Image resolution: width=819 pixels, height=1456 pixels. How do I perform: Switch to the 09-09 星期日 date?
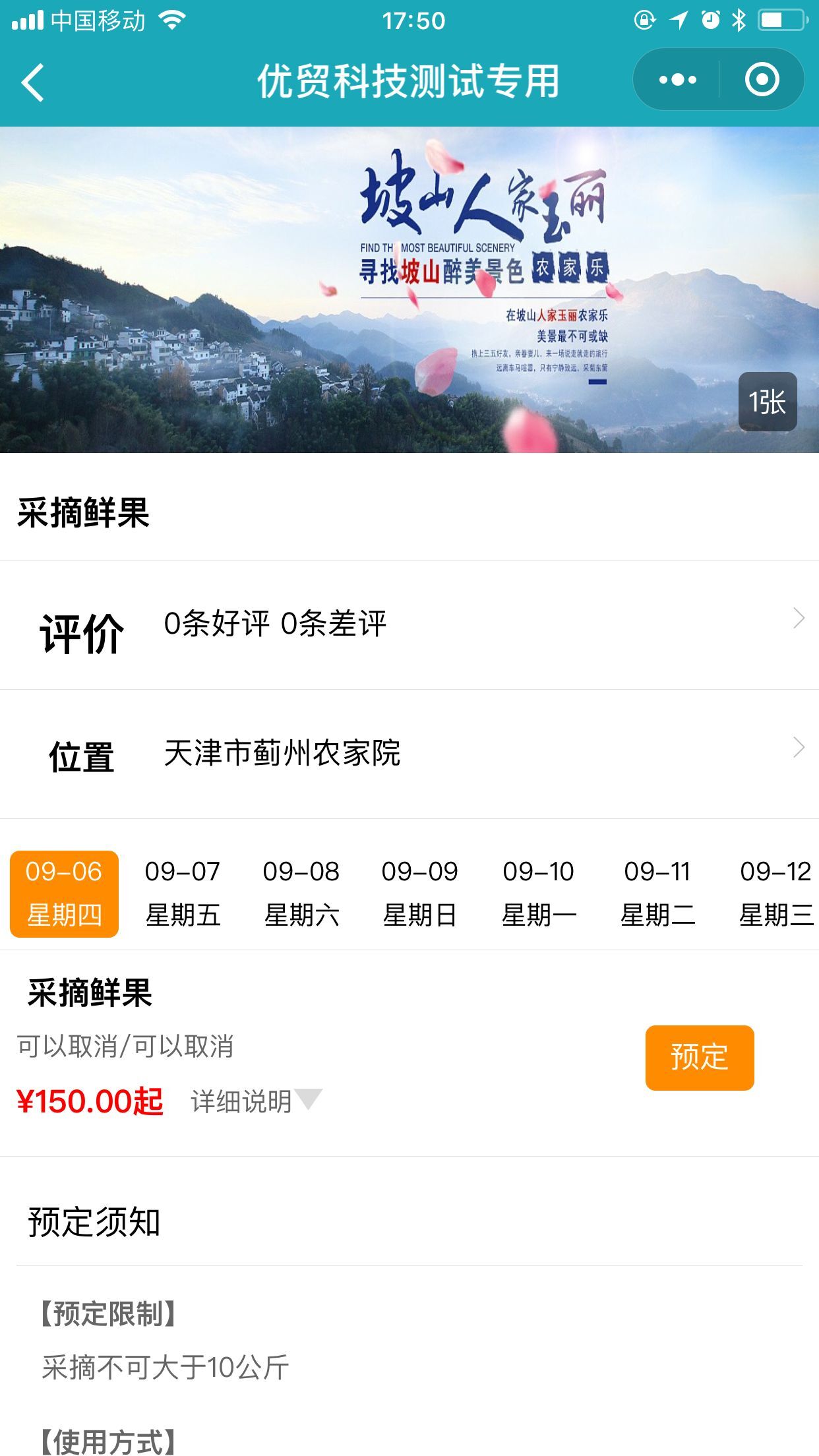(x=420, y=894)
